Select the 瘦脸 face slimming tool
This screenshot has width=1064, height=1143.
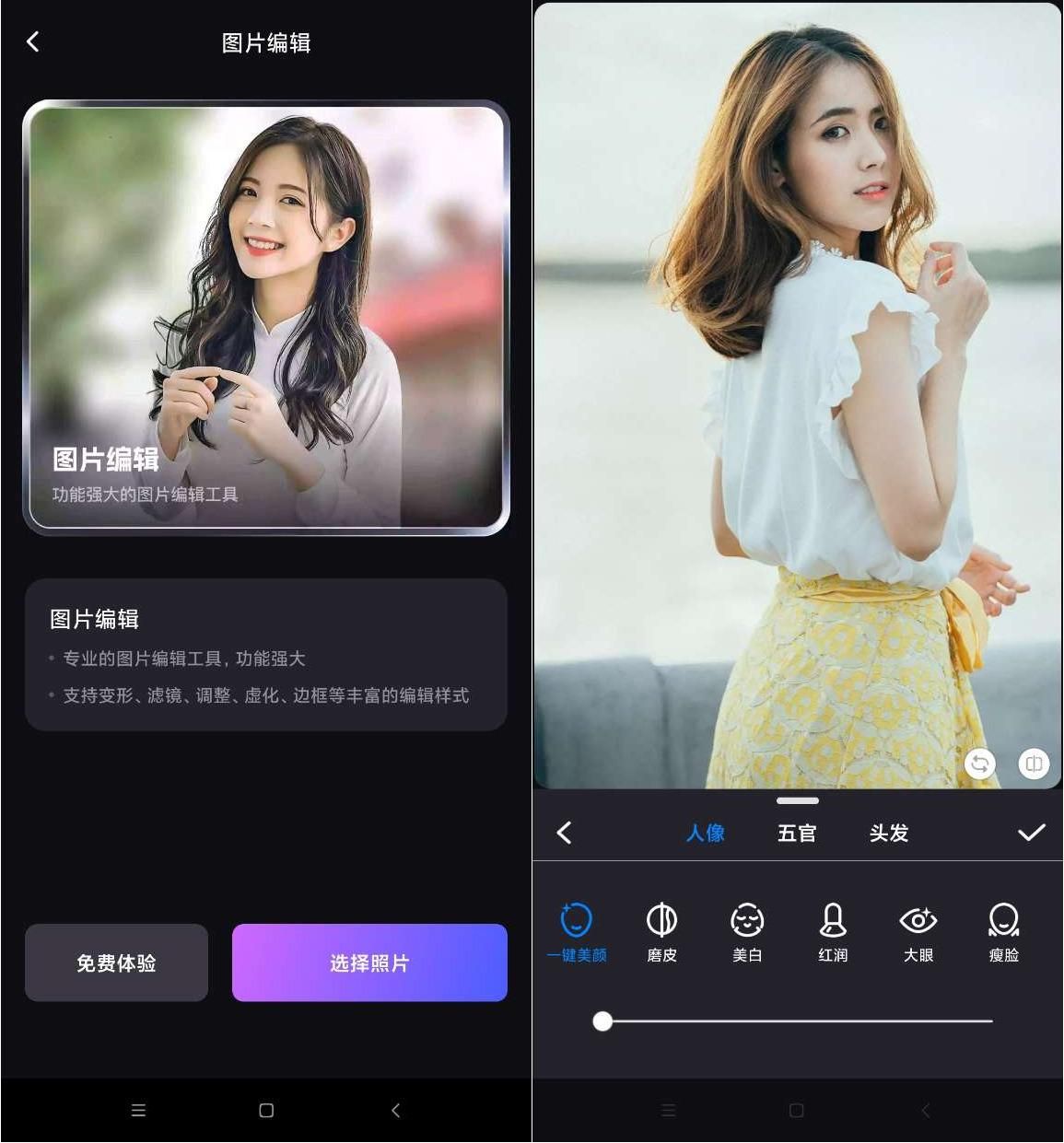[x=1002, y=930]
